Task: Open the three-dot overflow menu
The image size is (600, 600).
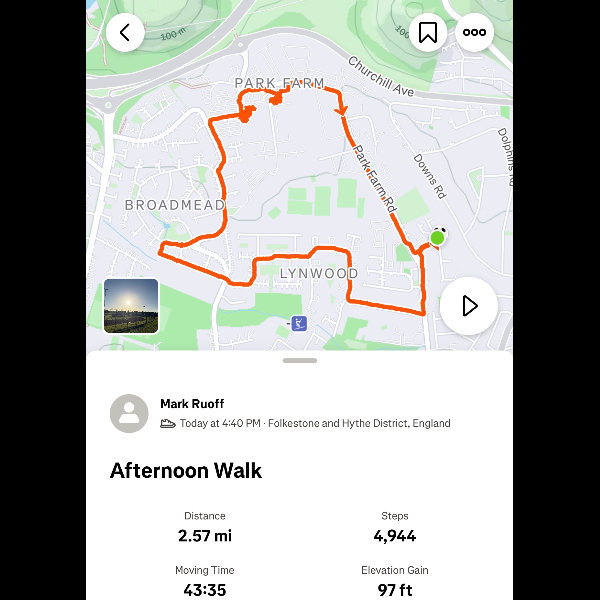Action: (x=474, y=32)
